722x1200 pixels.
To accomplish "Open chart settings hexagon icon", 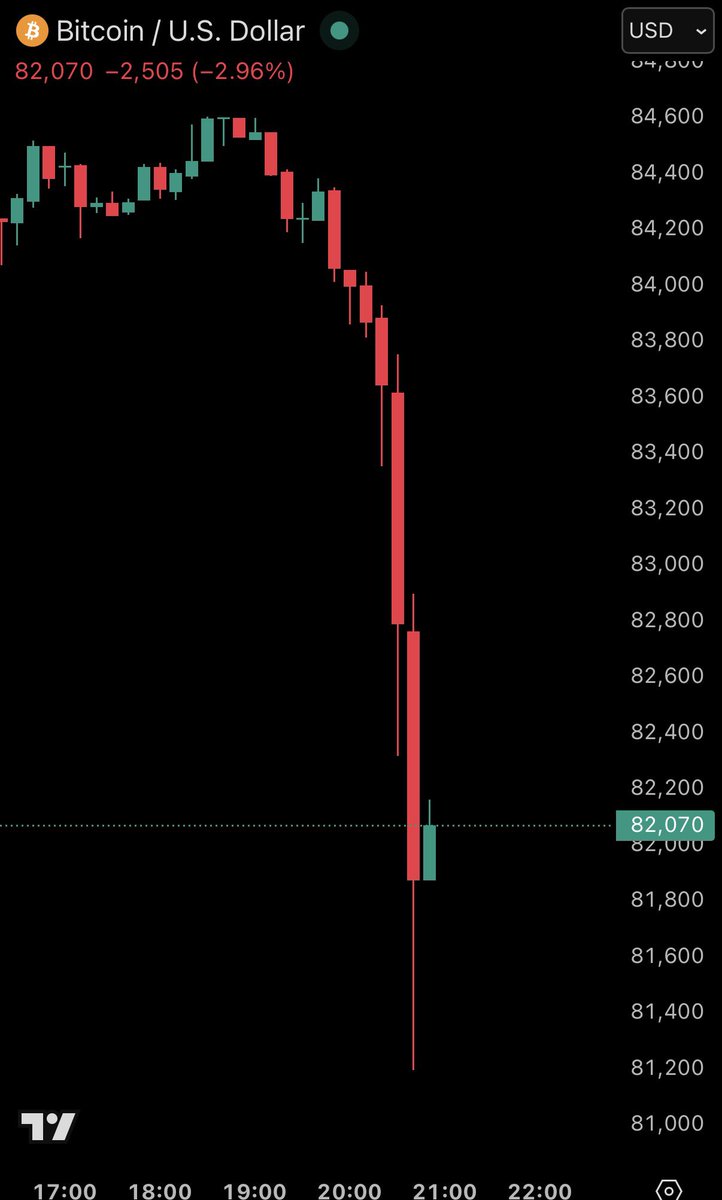I will pos(669,1190).
